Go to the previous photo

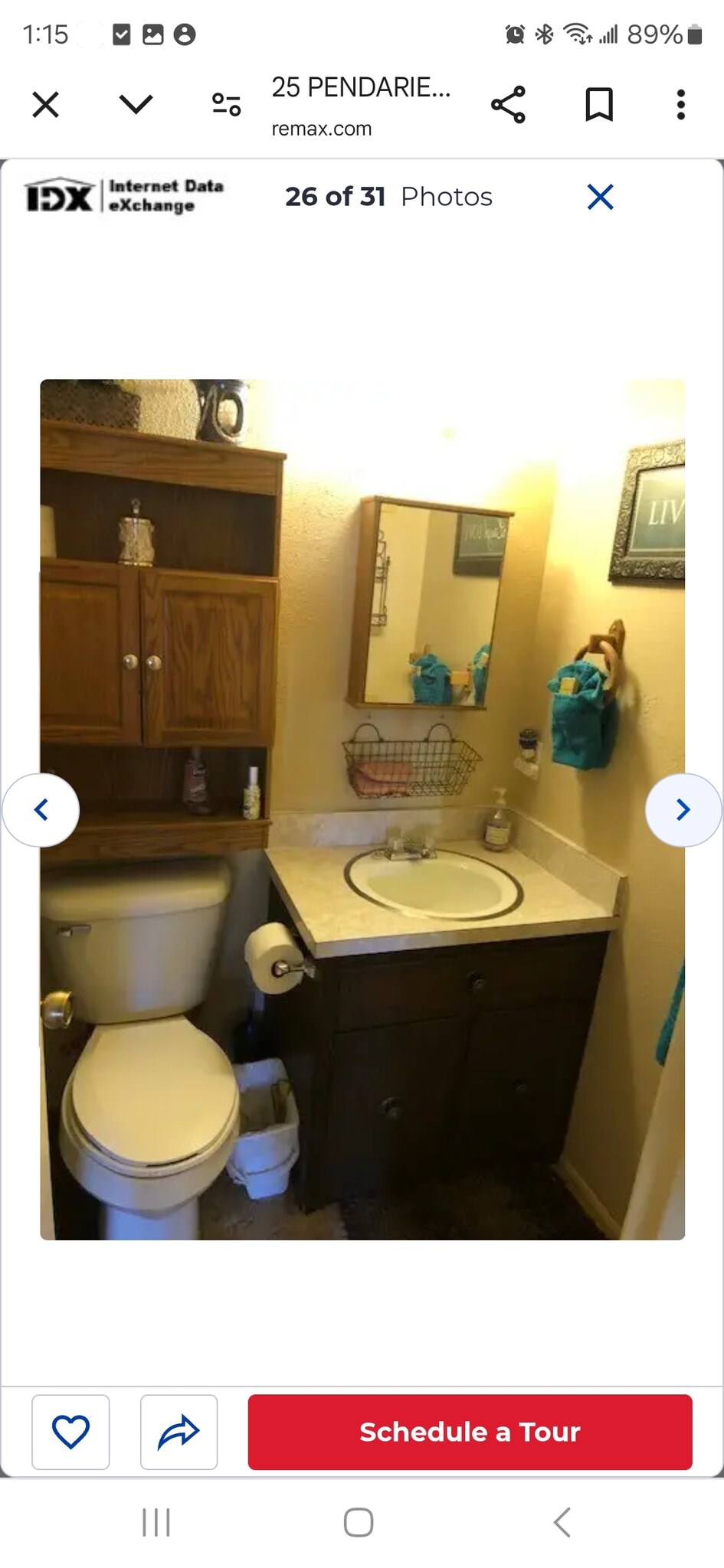click(41, 809)
